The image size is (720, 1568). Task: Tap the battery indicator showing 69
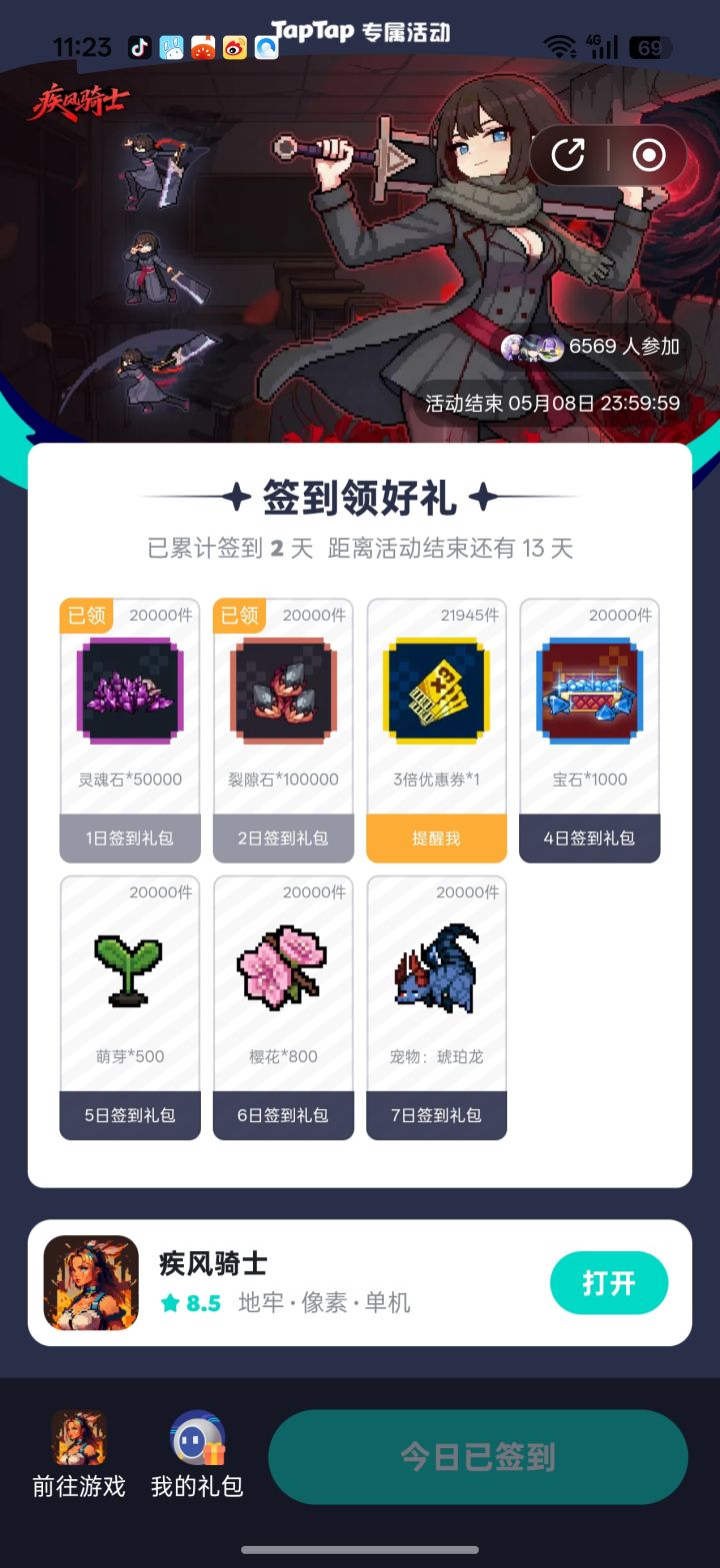click(x=650, y=46)
